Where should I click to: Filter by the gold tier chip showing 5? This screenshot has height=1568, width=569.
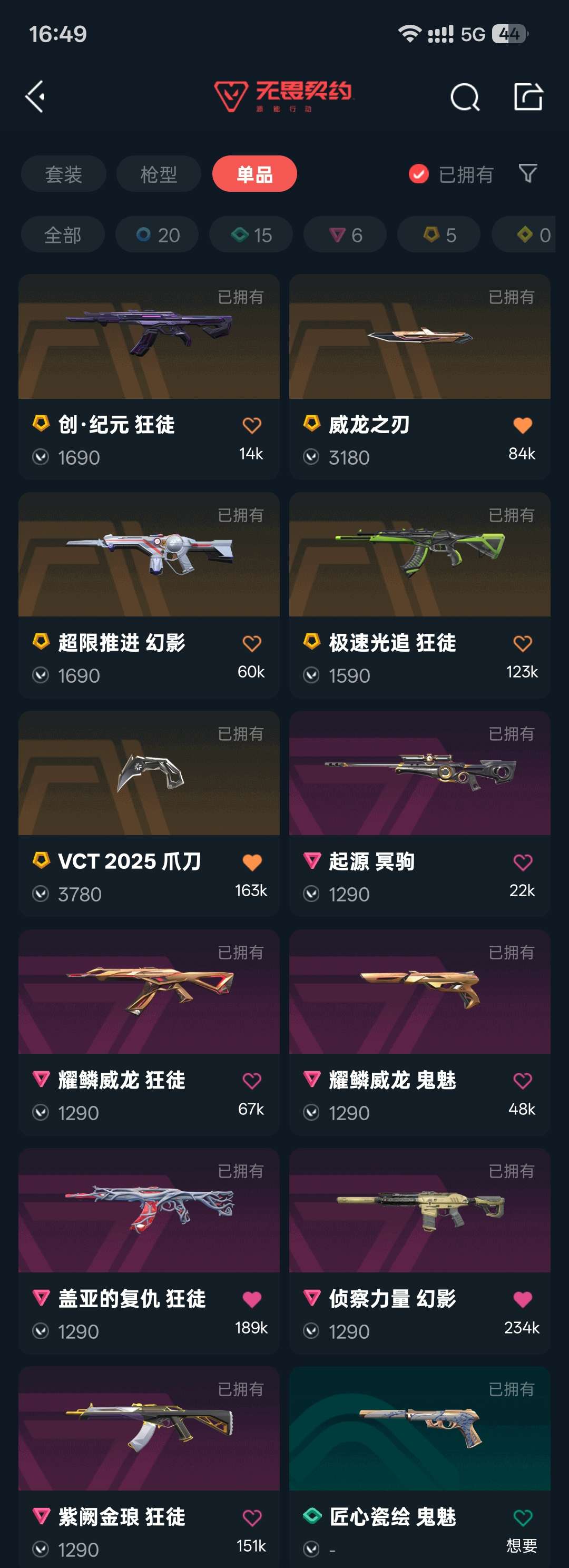(x=439, y=235)
